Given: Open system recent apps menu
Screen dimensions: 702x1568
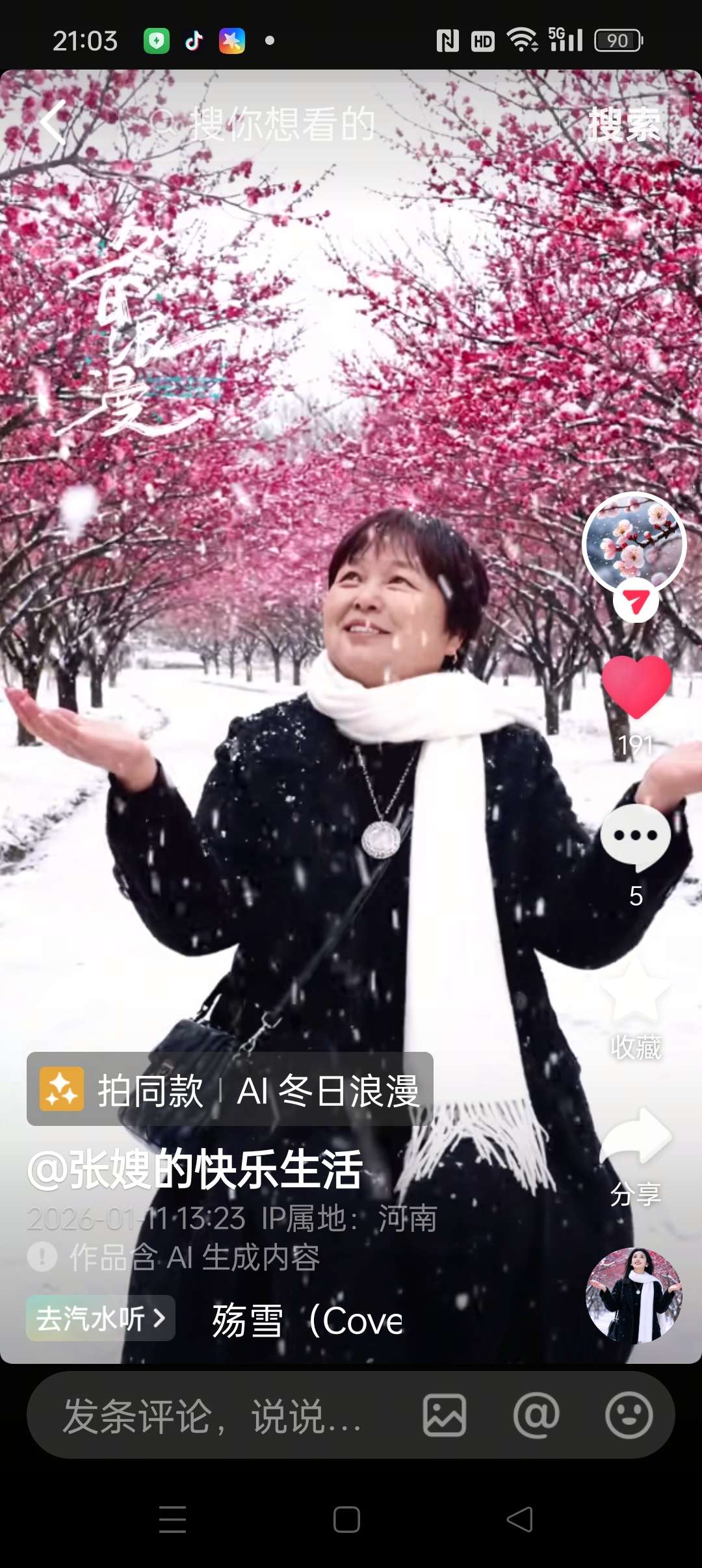Looking at the screenshot, I should coord(173,1520).
